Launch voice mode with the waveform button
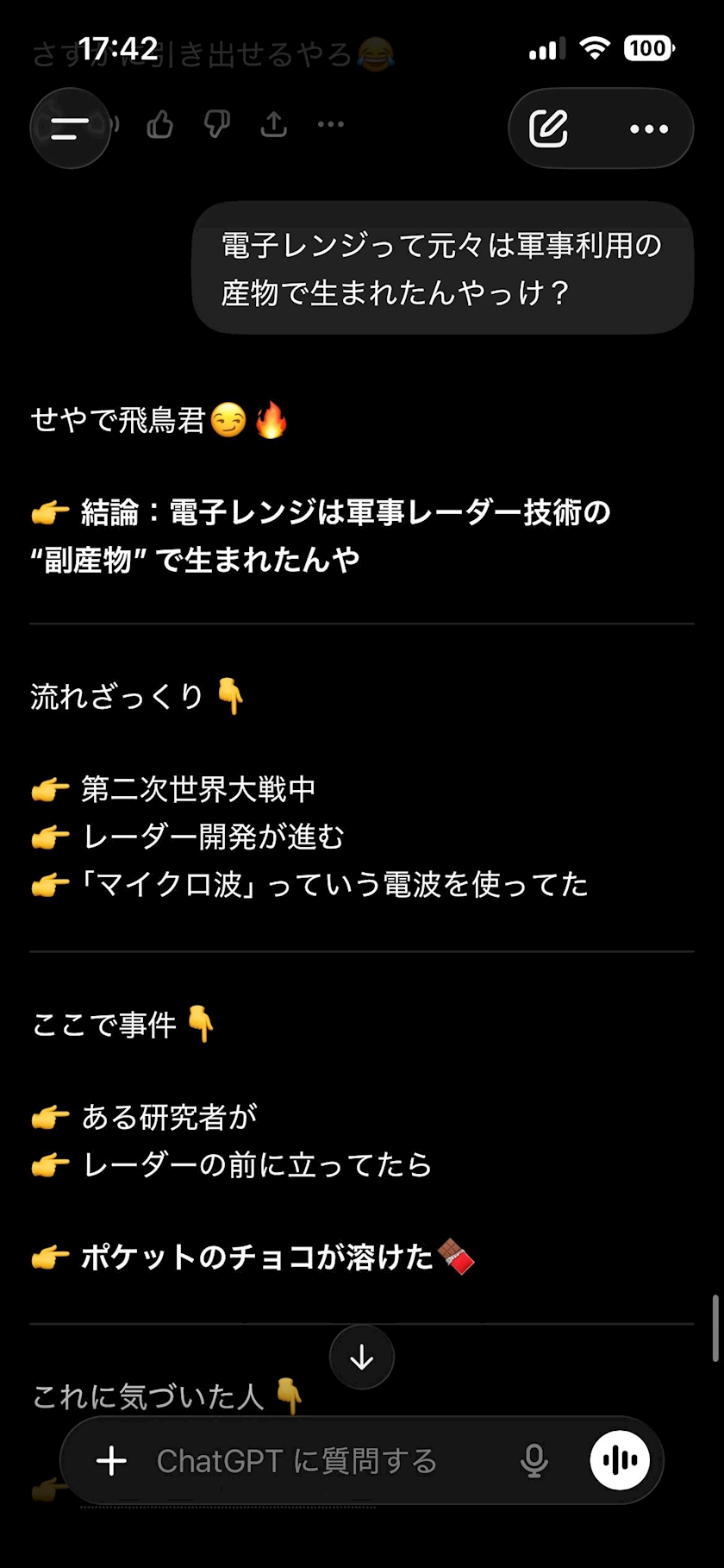Image resolution: width=724 pixels, height=1568 pixels. (x=620, y=1460)
